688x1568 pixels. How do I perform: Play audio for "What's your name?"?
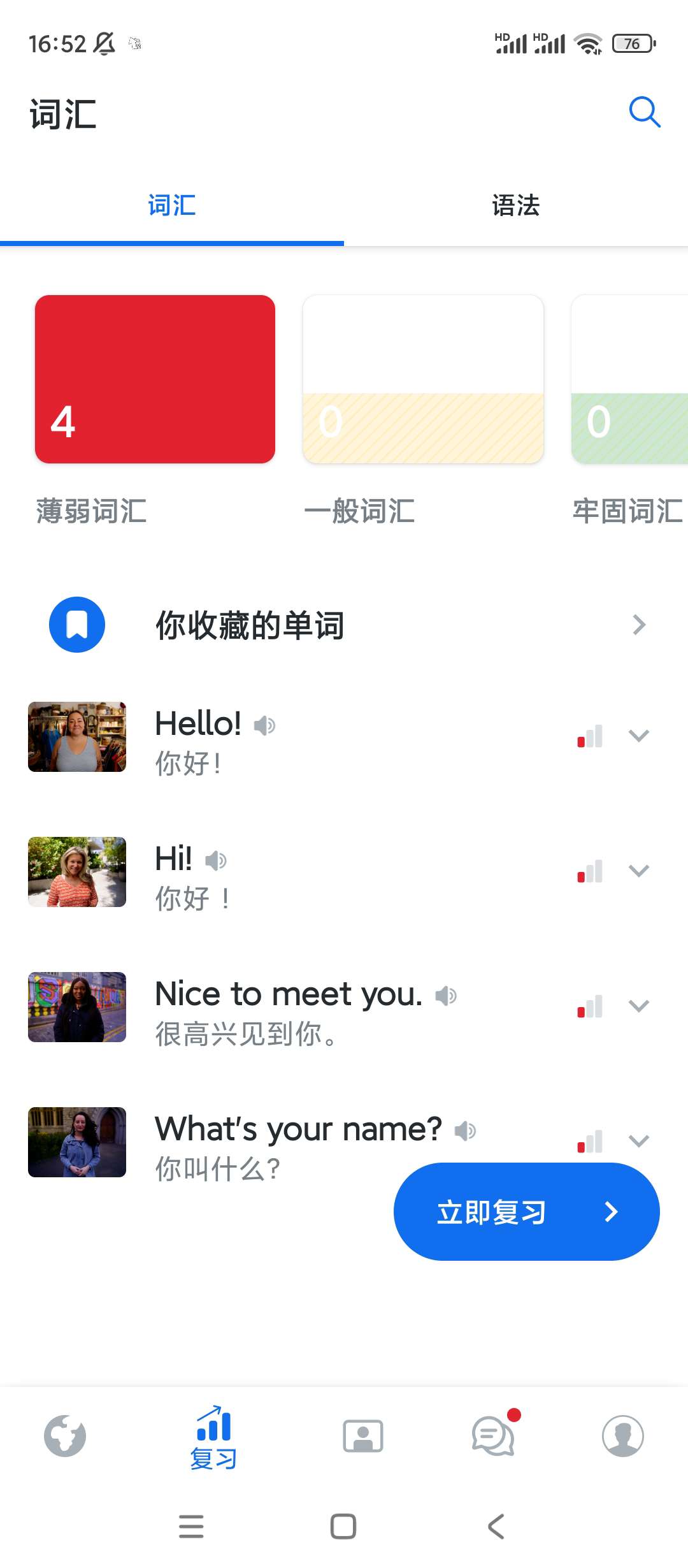465,1131
